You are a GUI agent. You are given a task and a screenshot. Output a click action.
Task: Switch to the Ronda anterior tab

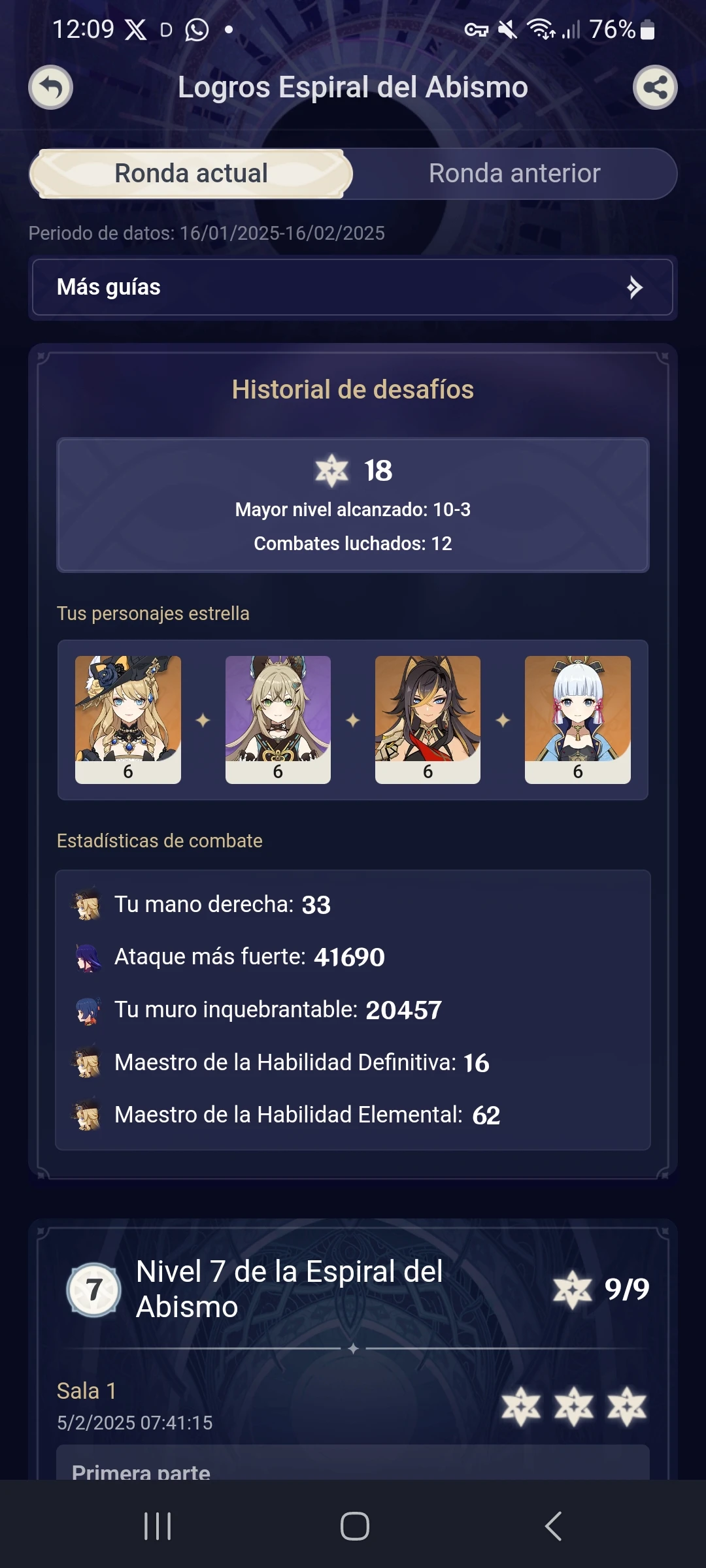(514, 174)
